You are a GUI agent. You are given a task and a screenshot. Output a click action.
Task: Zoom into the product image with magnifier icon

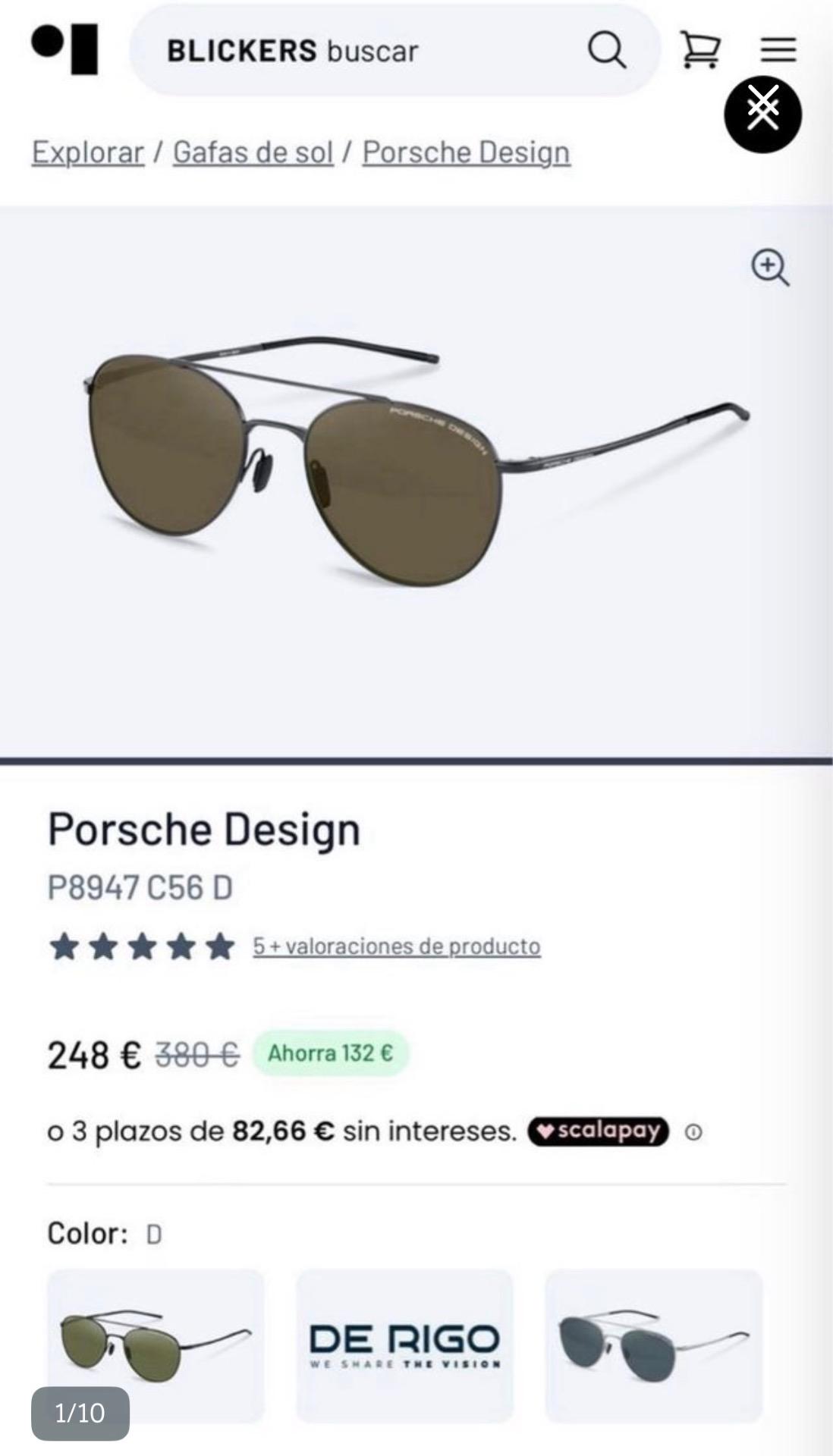tap(771, 267)
